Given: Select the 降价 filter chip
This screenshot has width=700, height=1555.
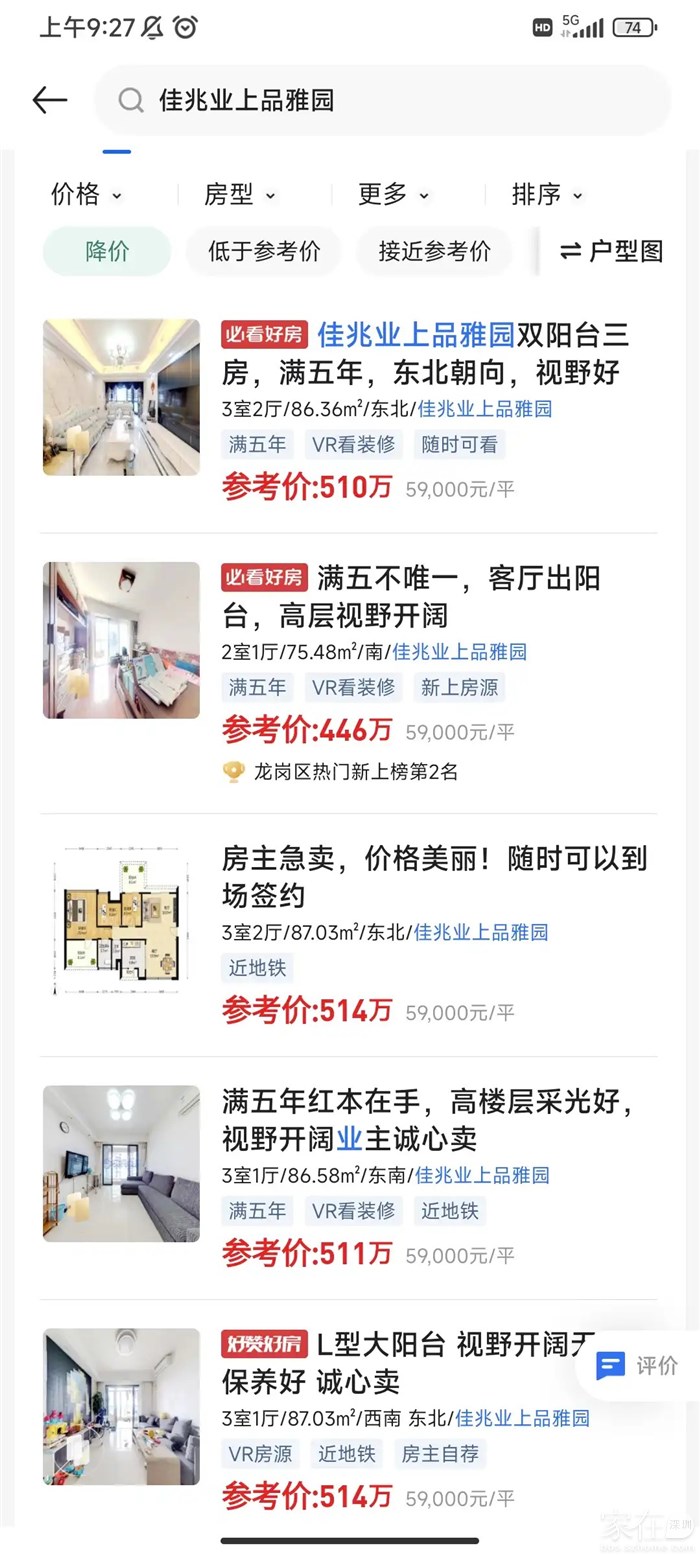Looking at the screenshot, I should coord(107,252).
